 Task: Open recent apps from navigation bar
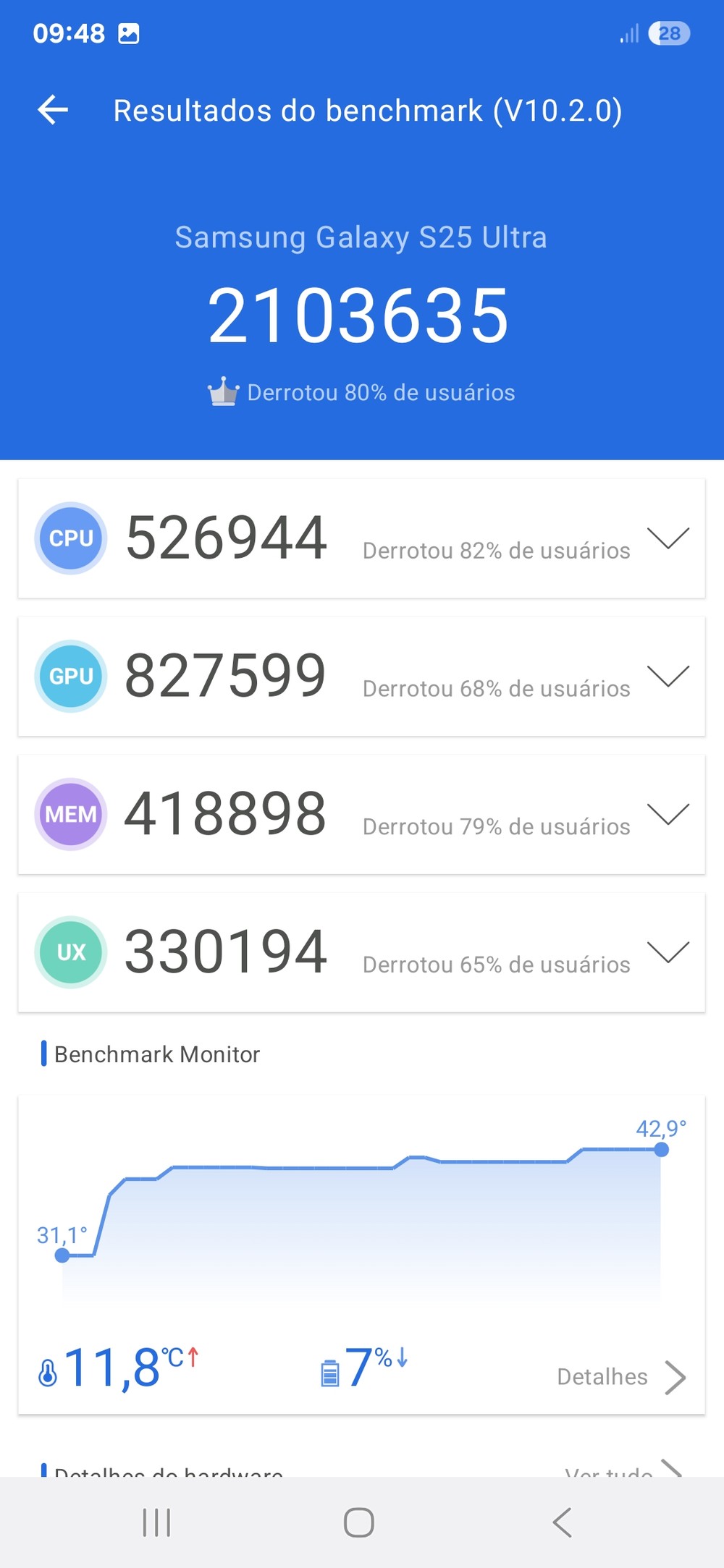pos(156,1522)
